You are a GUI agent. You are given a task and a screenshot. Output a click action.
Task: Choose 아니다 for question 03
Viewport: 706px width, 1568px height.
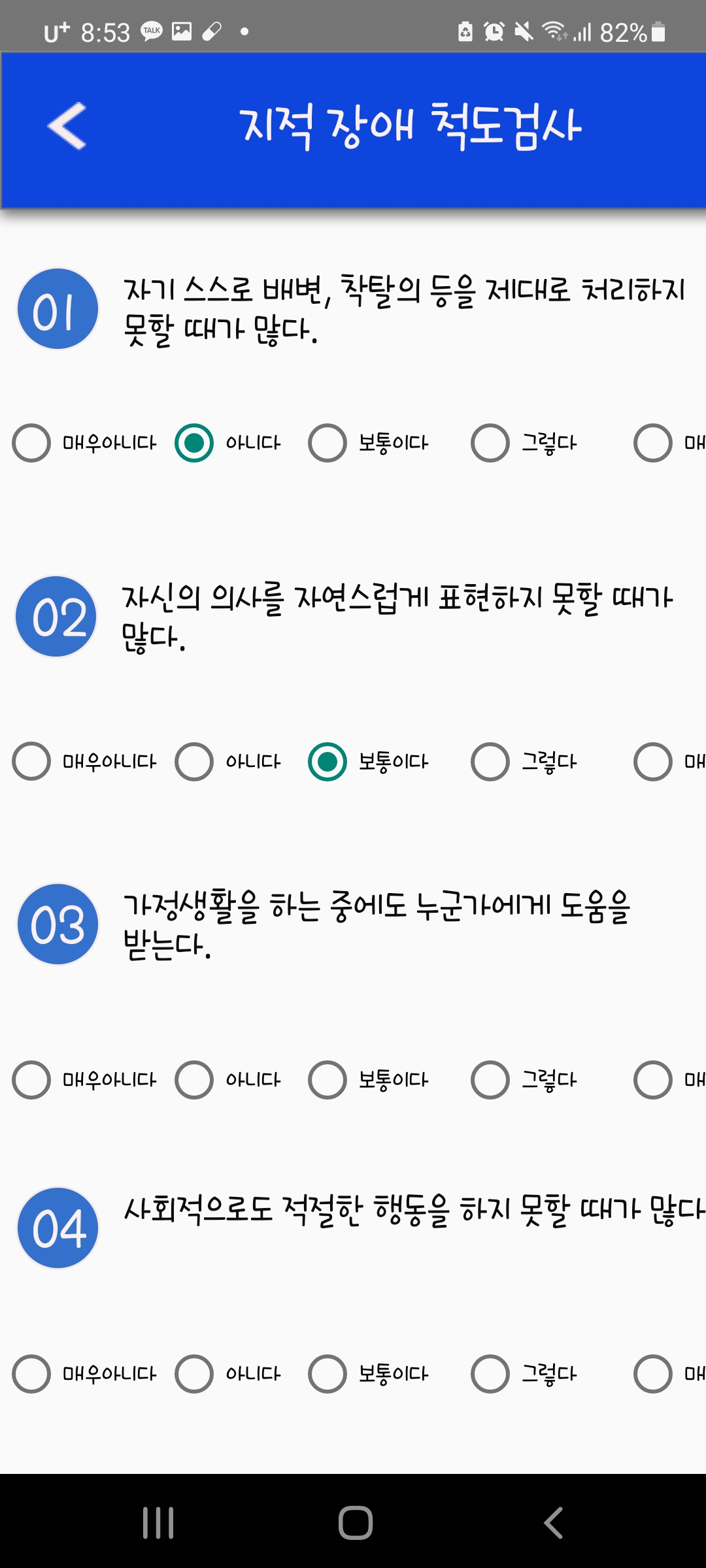[194, 1079]
